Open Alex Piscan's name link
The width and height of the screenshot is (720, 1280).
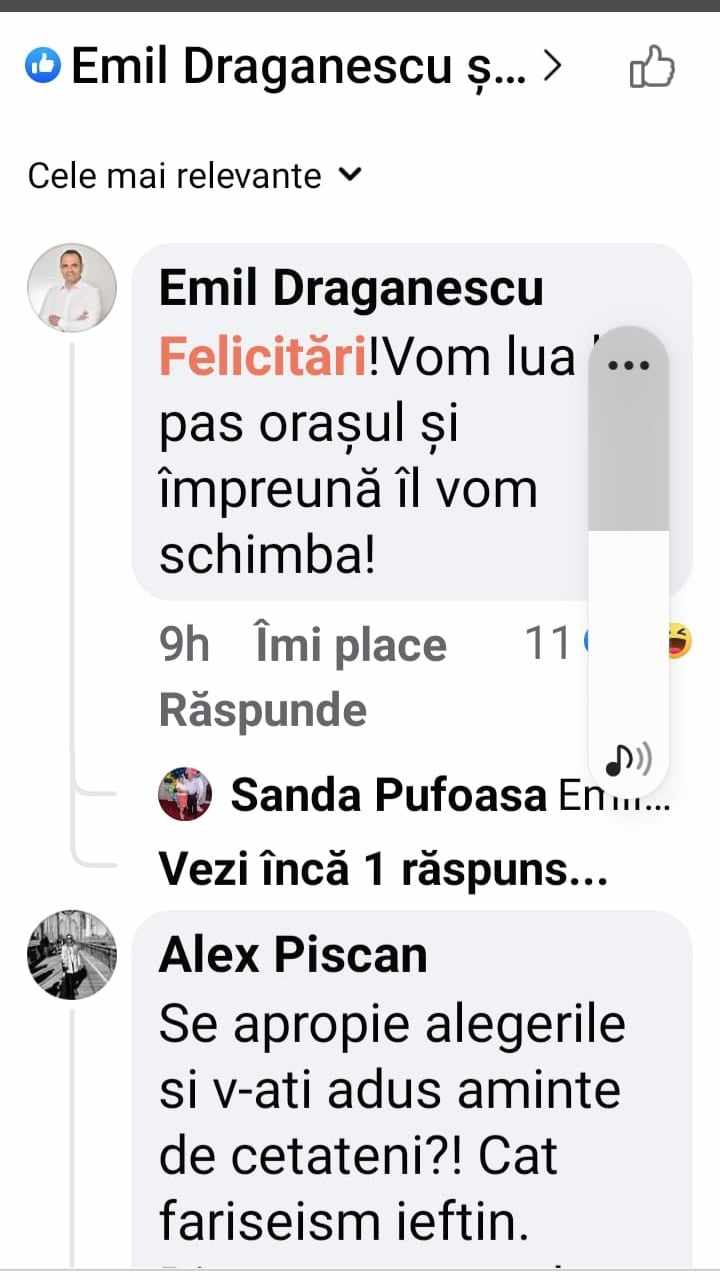pos(293,955)
